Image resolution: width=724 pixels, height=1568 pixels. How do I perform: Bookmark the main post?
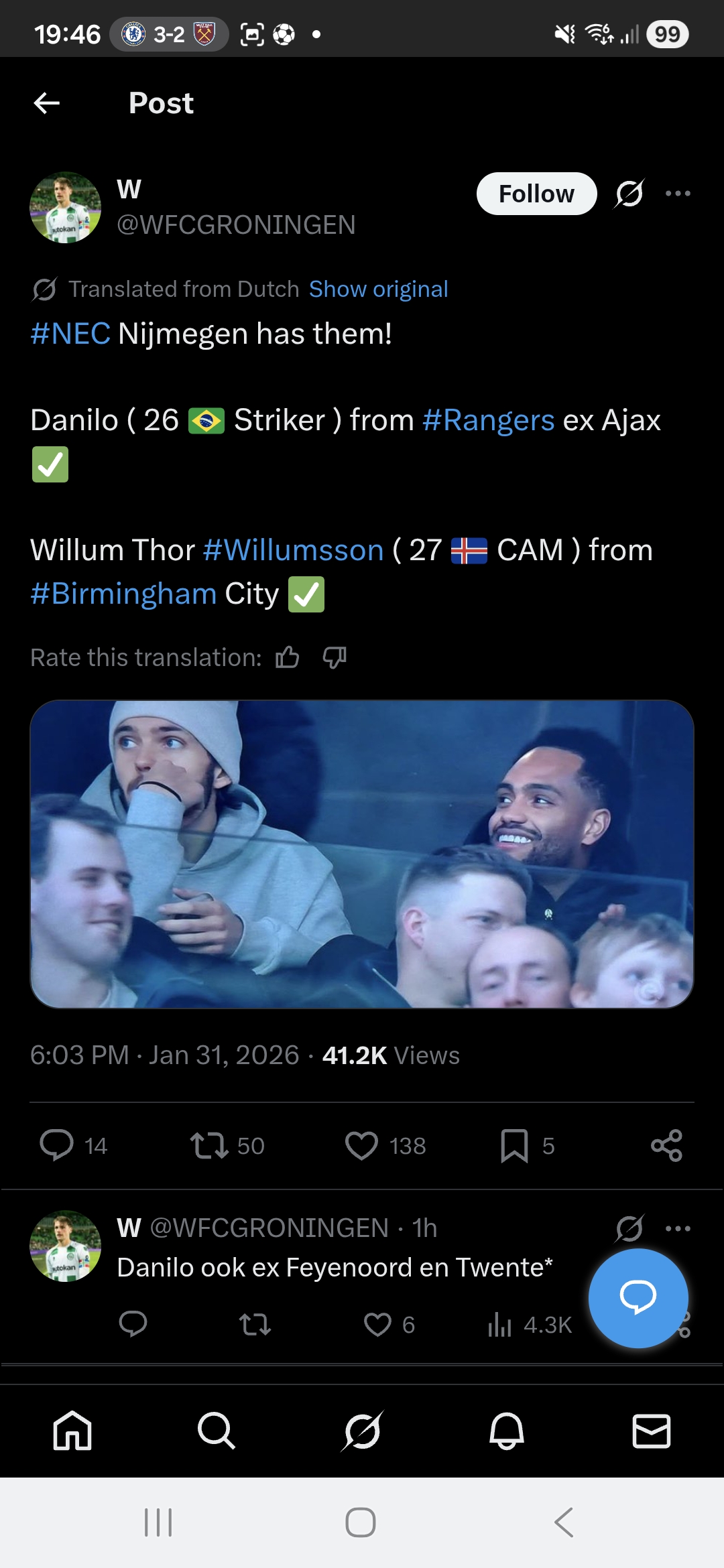(x=514, y=1145)
